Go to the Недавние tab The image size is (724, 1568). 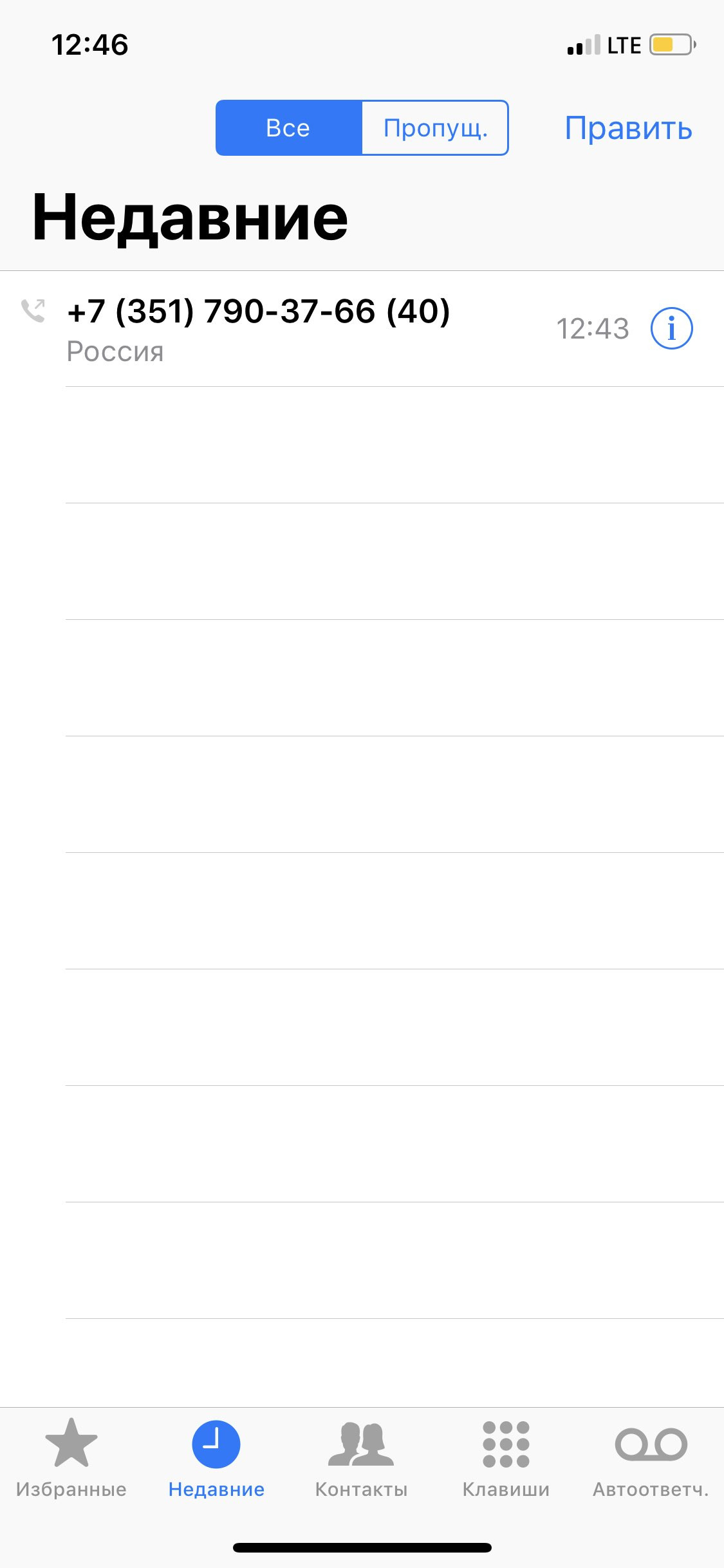click(x=216, y=1459)
